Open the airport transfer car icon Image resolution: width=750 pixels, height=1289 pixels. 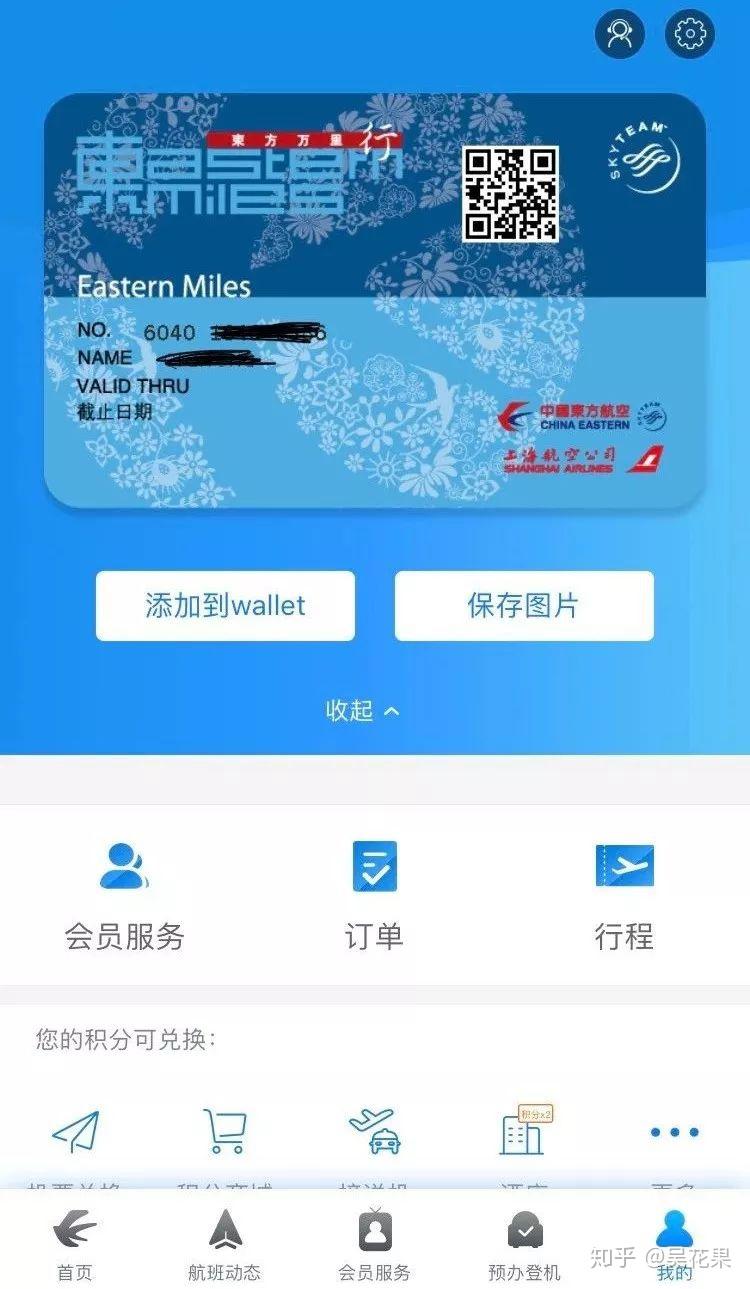(x=374, y=1133)
